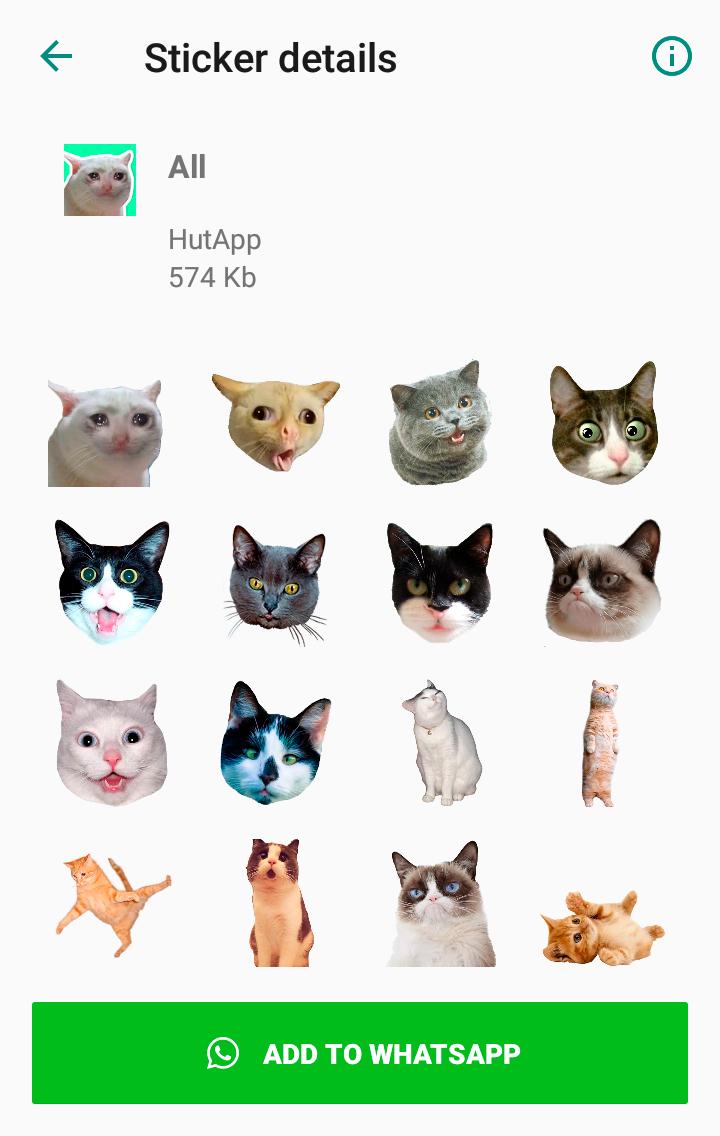Viewport: 720px width, 1136px height.
Task: Open the hairless cat with open mouth sticker
Action: click(x=275, y=423)
